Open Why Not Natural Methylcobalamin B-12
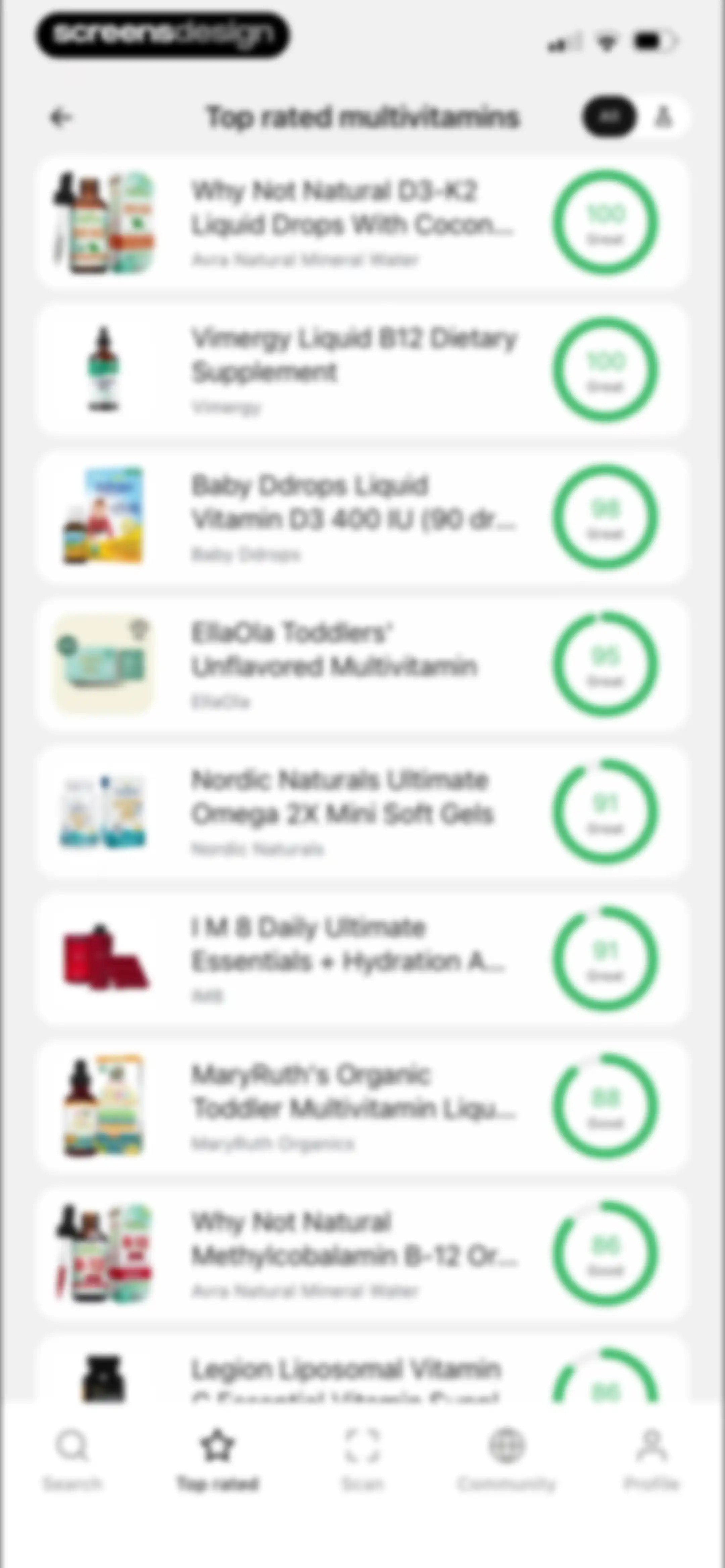This screenshot has height=1568, width=725. [x=362, y=1254]
